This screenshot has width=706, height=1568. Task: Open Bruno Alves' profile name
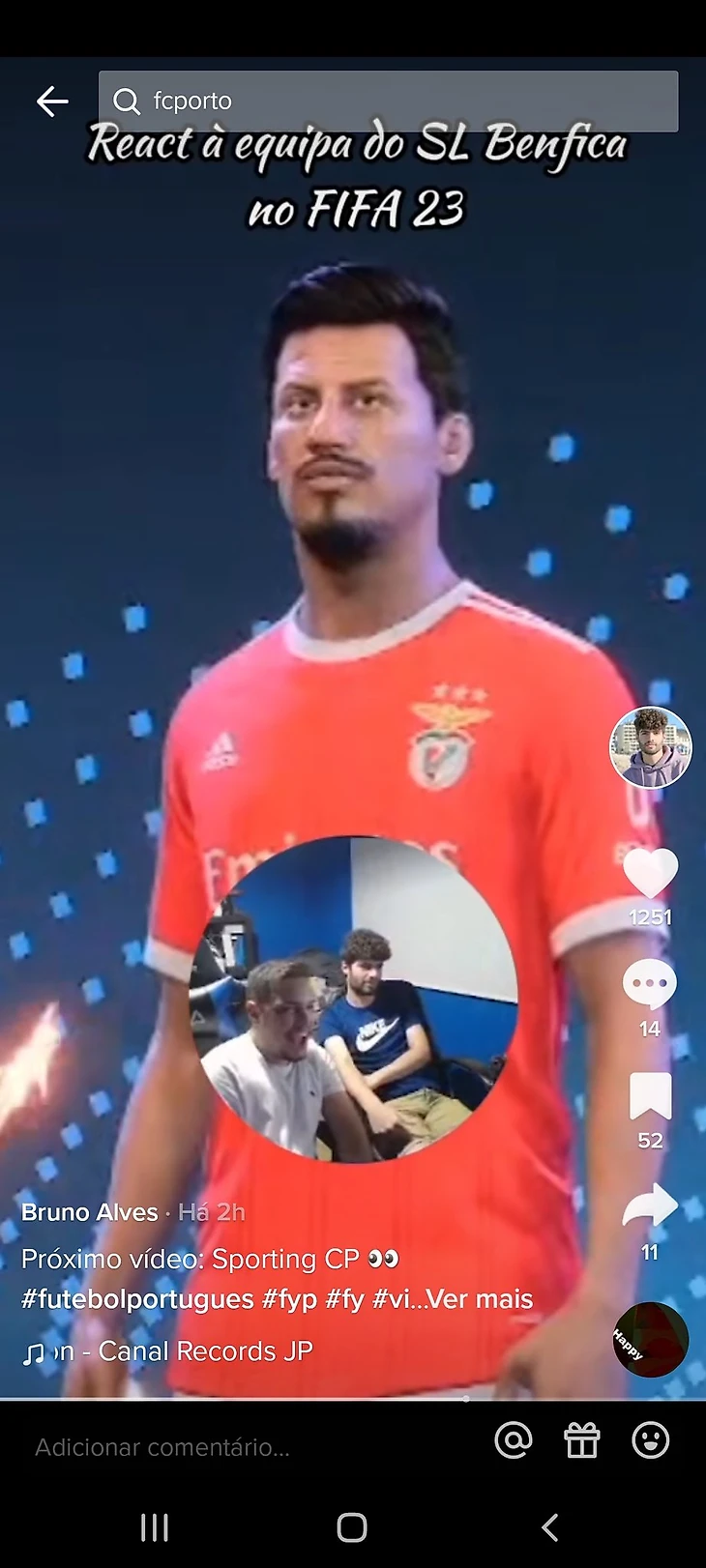(x=90, y=1212)
